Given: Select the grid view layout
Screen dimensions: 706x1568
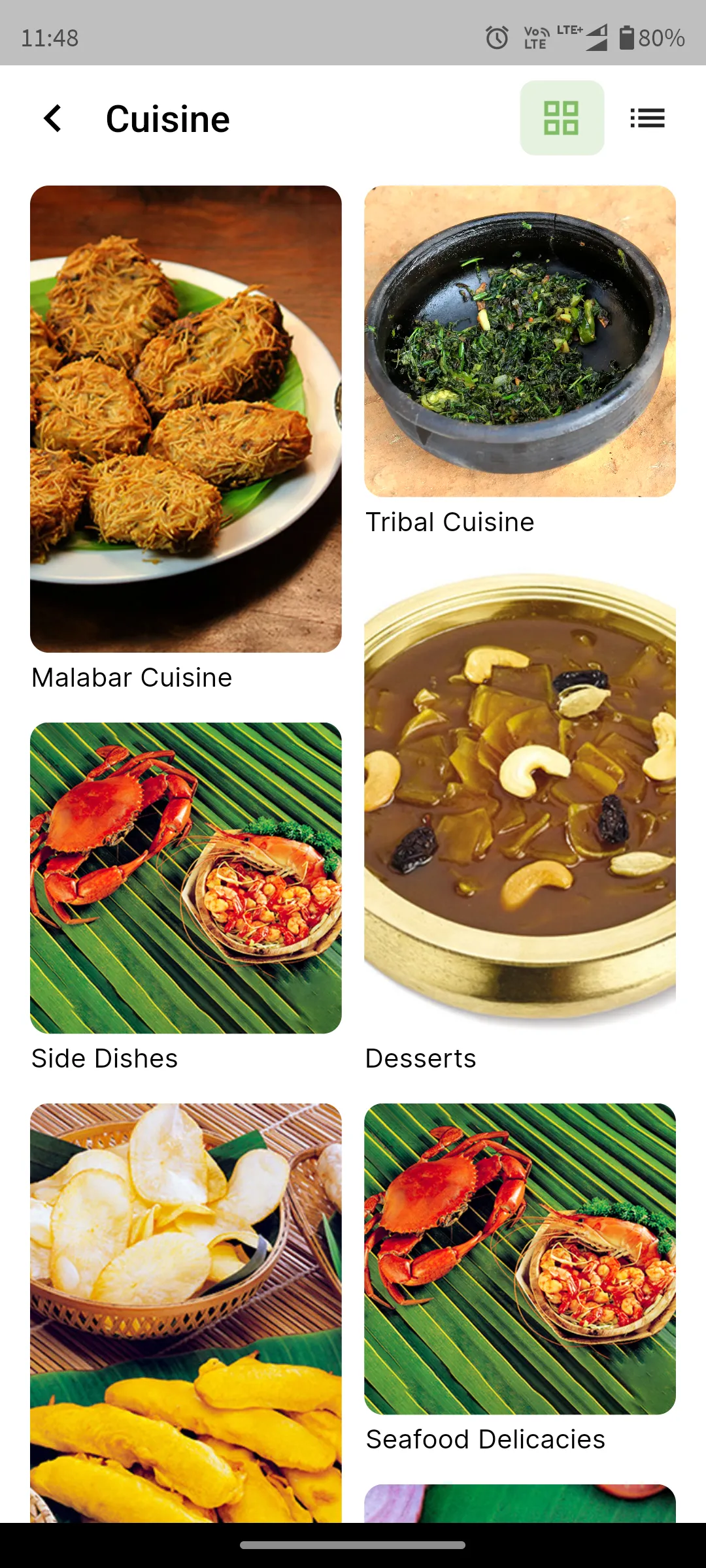Looking at the screenshot, I should coord(562,118).
